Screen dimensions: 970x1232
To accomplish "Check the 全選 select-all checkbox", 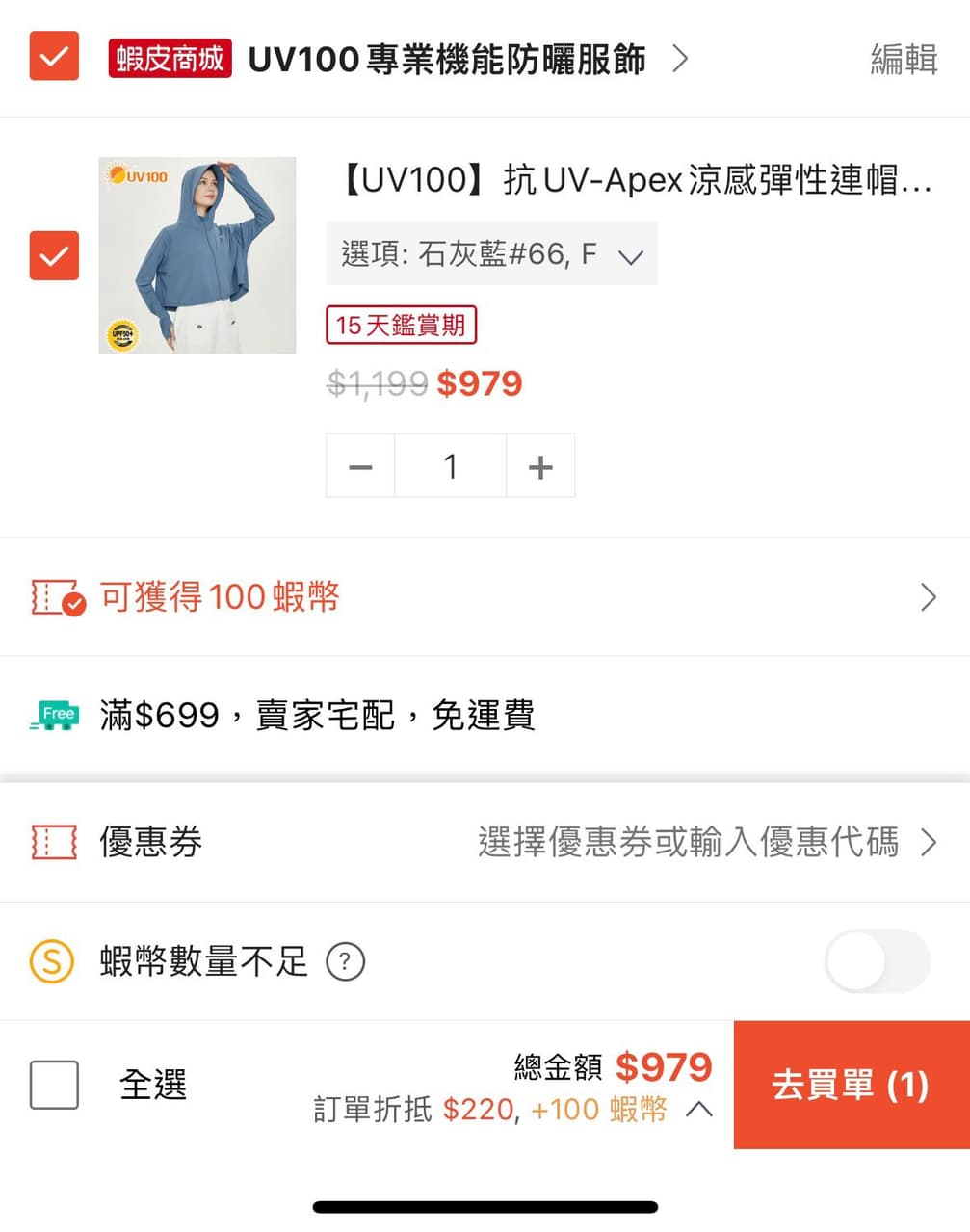I will [x=54, y=1085].
